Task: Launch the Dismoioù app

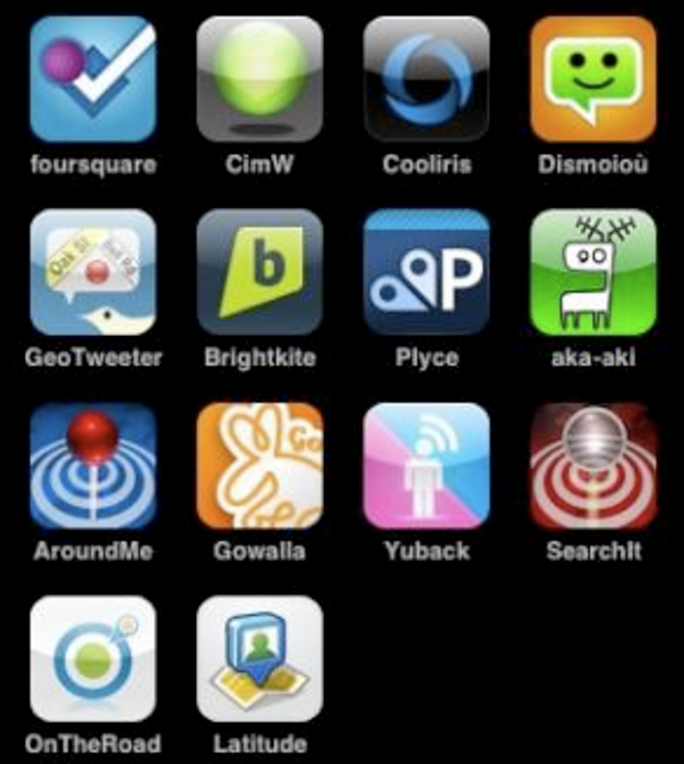Action: point(593,79)
